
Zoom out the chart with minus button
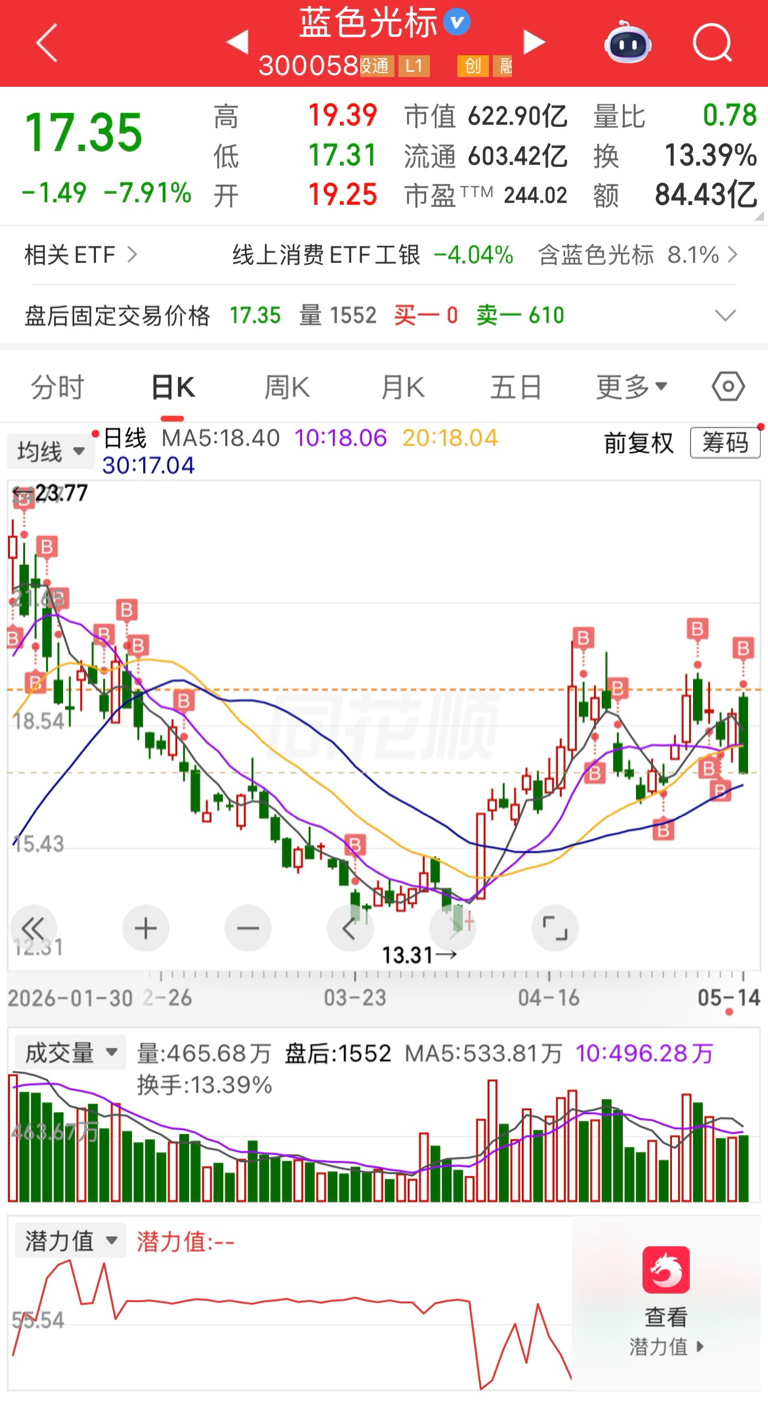[x=248, y=929]
